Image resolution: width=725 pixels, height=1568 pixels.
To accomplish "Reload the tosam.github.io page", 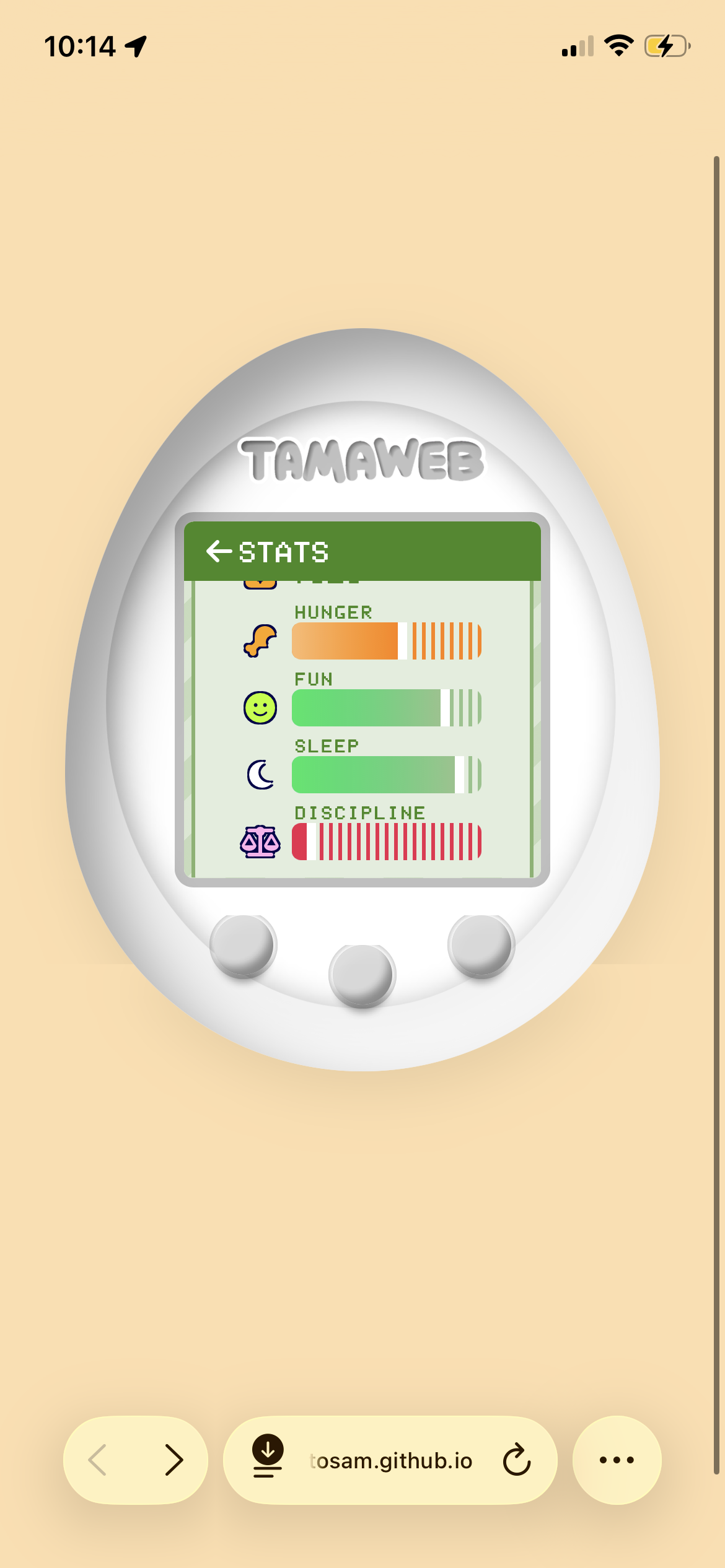I will pyautogui.click(x=516, y=1460).
